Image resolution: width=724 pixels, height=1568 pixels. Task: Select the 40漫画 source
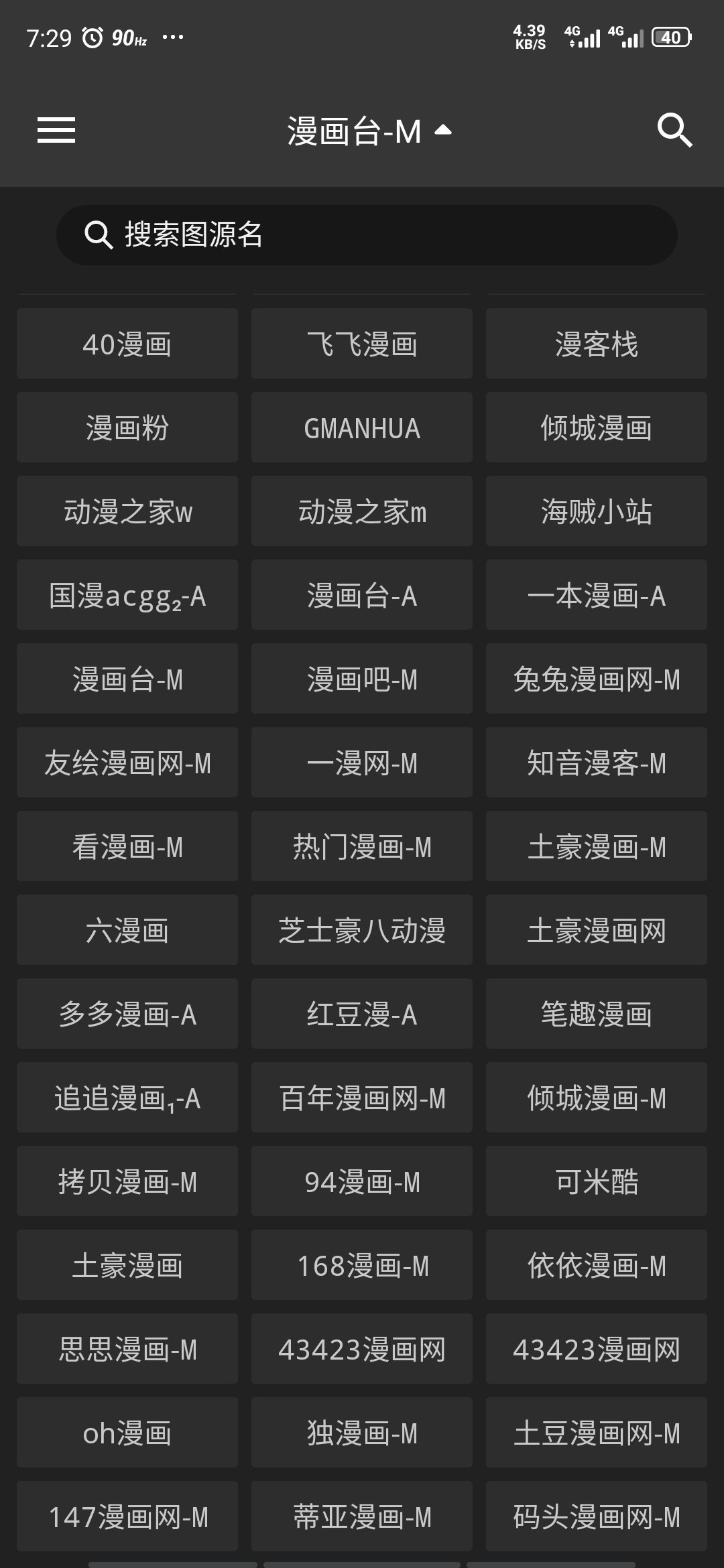point(127,344)
